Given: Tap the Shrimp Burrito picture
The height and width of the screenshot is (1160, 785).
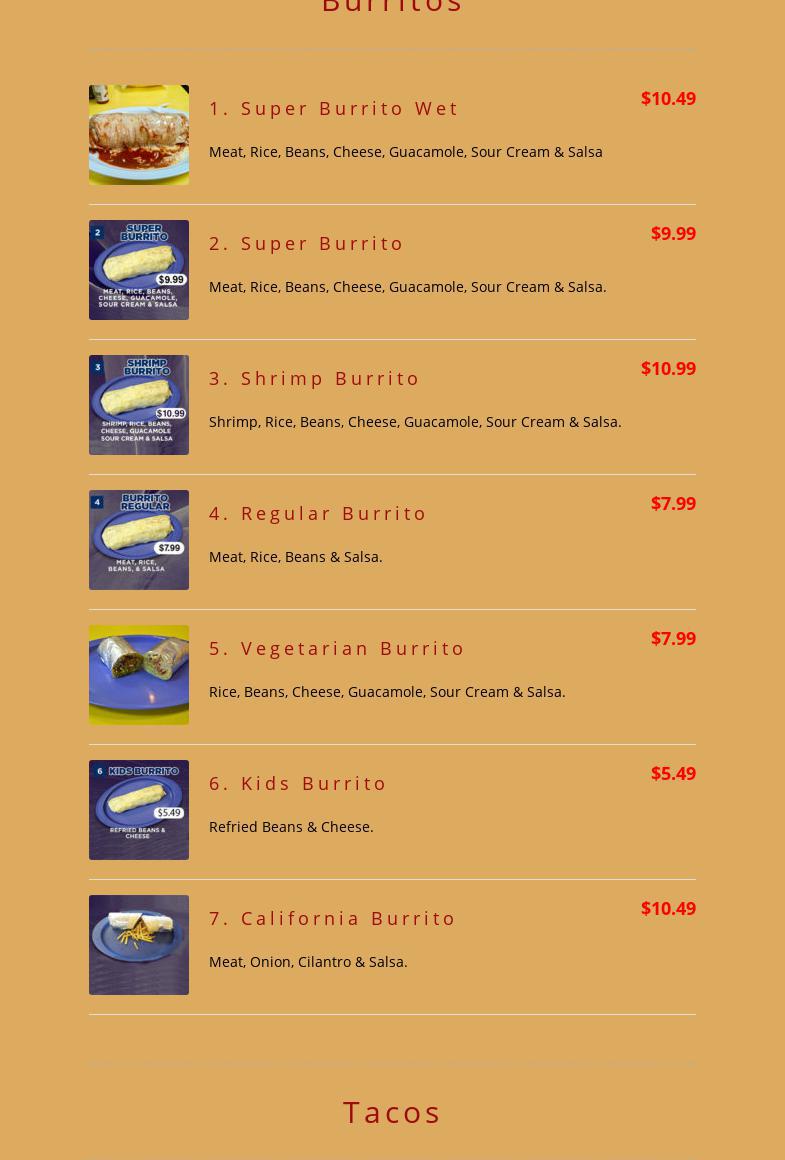Looking at the screenshot, I should [x=139, y=405].
